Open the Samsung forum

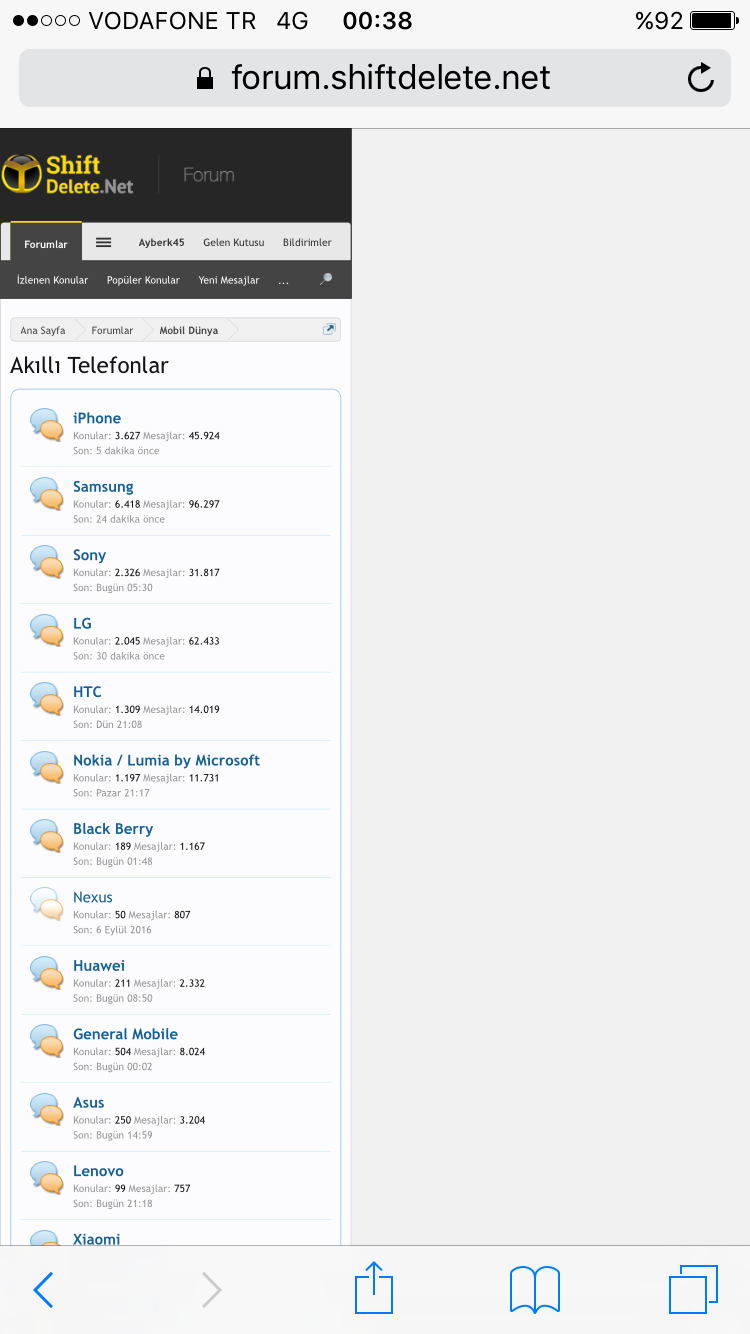pos(103,487)
